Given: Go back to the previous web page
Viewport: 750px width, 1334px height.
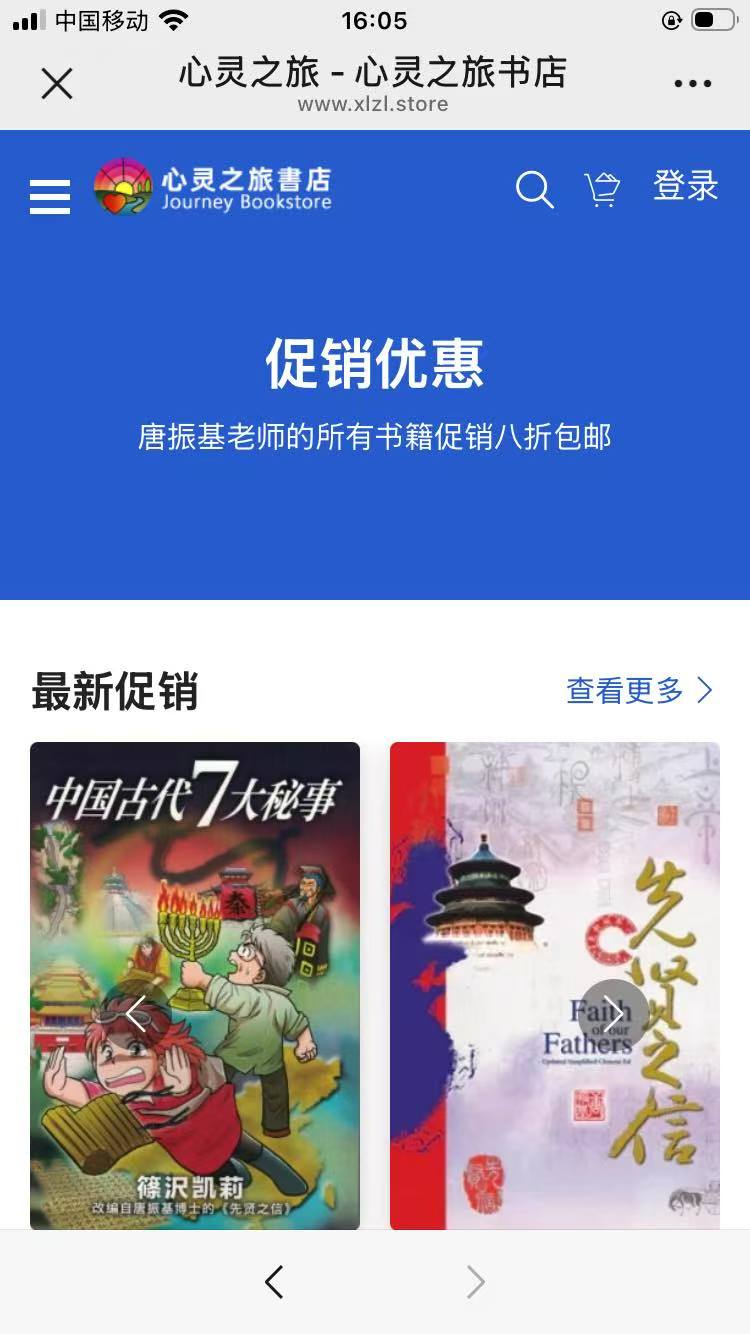Looking at the screenshot, I should click(274, 1282).
